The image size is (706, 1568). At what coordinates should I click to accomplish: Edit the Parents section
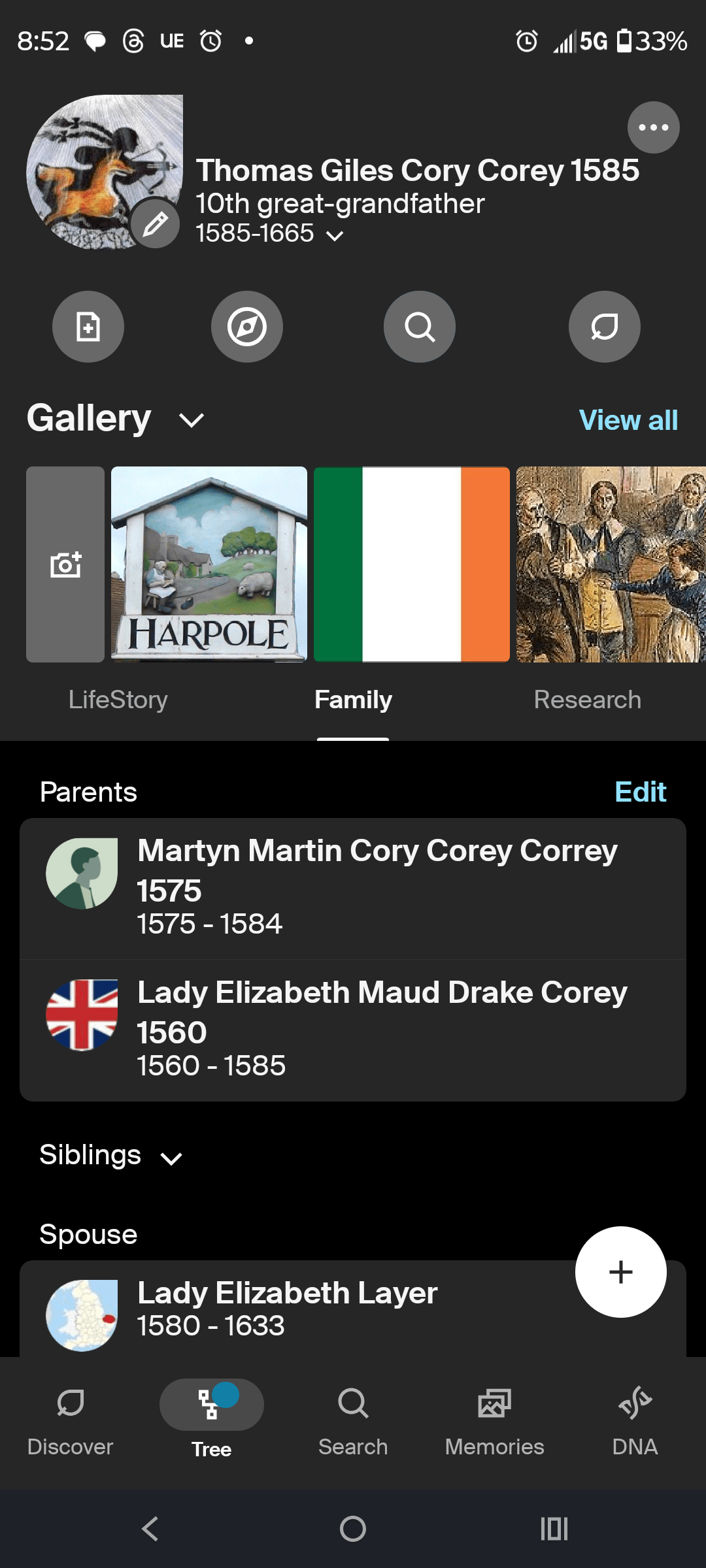pos(640,791)
